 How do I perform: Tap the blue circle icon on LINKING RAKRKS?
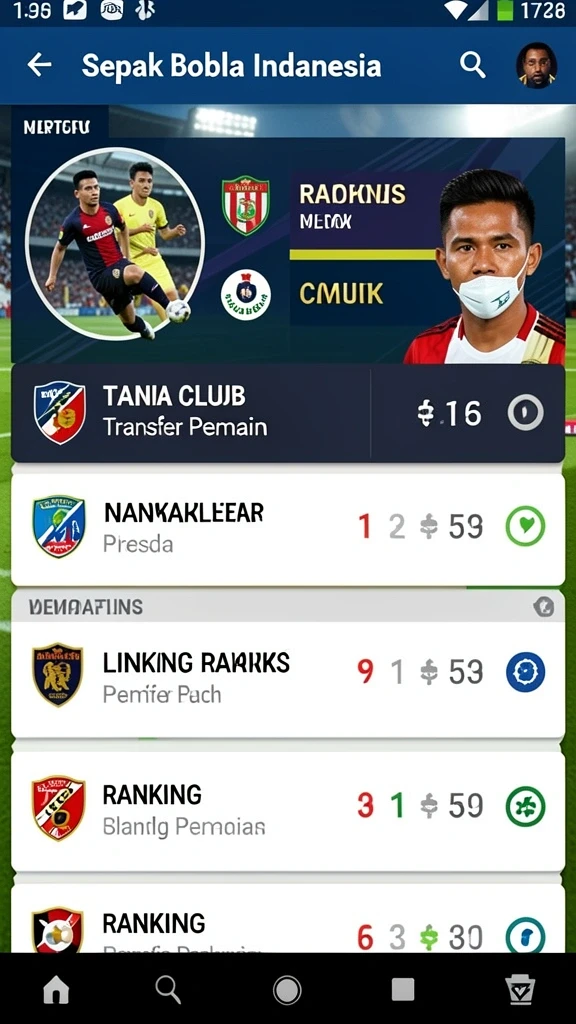point(525,672)
